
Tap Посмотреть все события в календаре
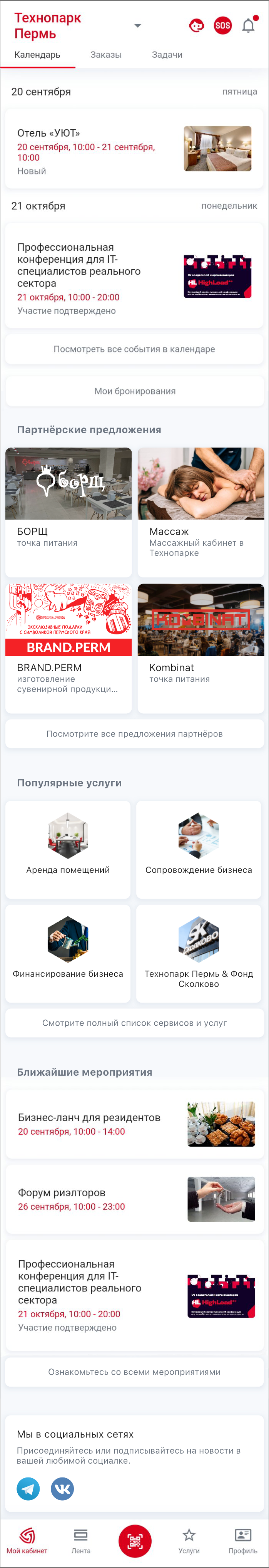click(134, 349)
